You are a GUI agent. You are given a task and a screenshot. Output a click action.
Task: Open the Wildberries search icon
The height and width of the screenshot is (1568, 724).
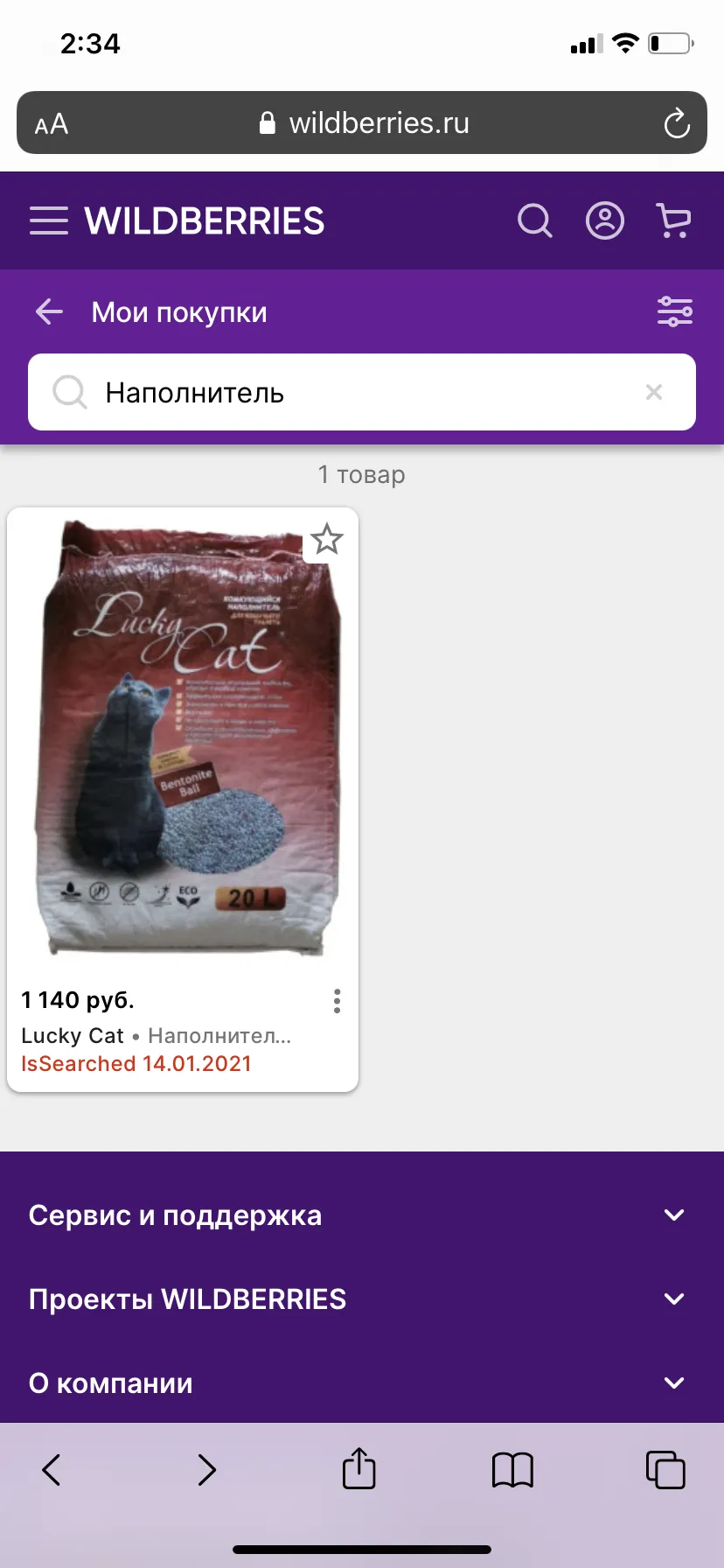[535, 220]
